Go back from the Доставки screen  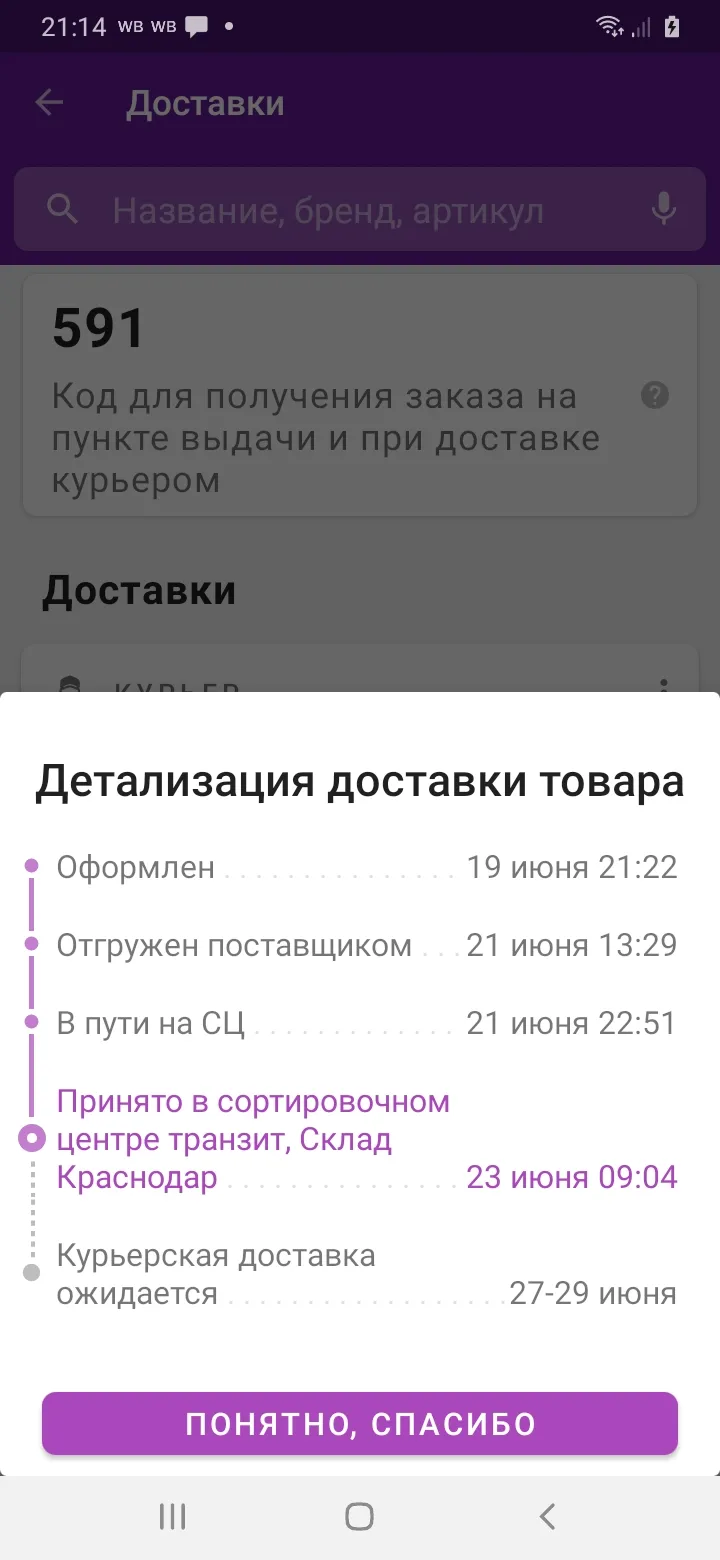(x=49, y=103)
